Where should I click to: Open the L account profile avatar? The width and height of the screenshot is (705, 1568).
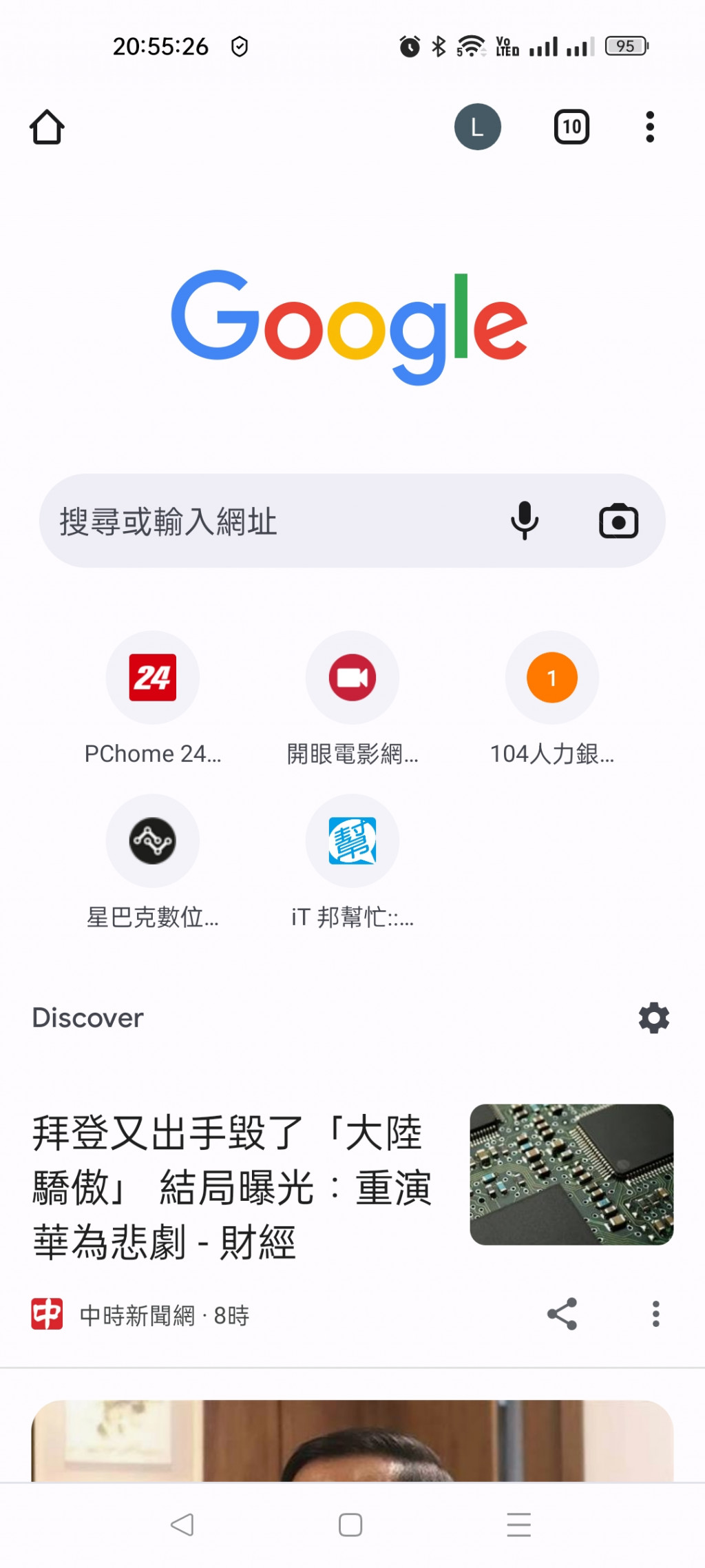pos(477,127)
